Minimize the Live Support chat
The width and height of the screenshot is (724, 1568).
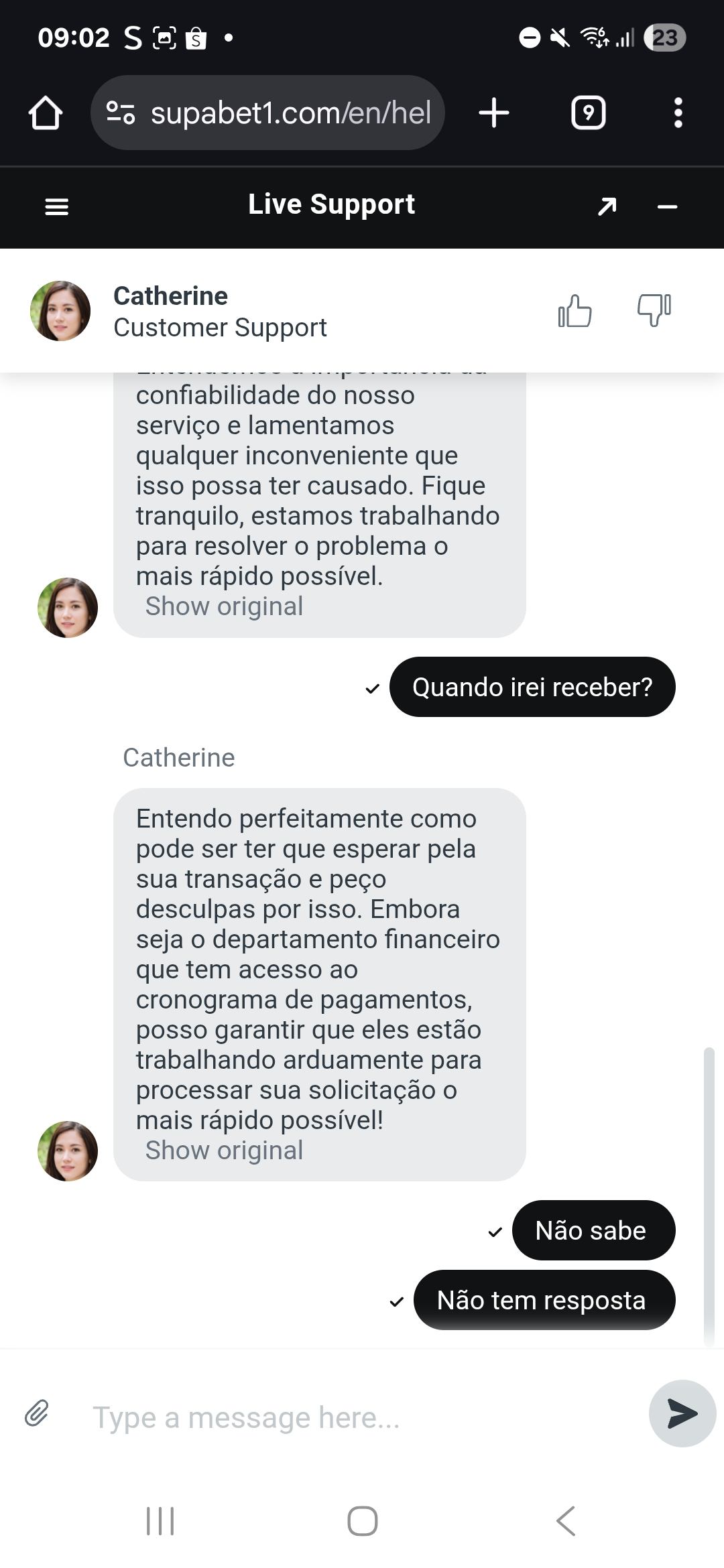tap(667, 207)
